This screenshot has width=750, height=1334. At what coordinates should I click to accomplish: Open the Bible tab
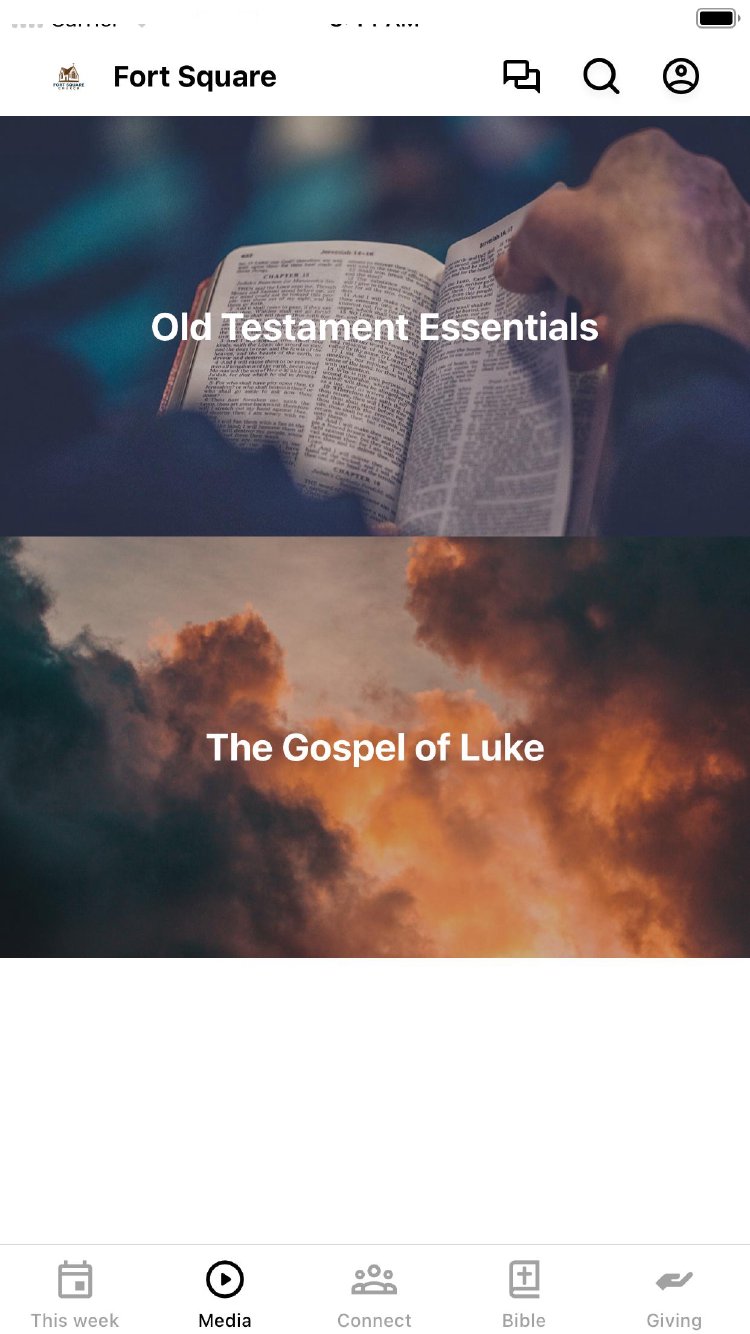tap(524, 1293)
